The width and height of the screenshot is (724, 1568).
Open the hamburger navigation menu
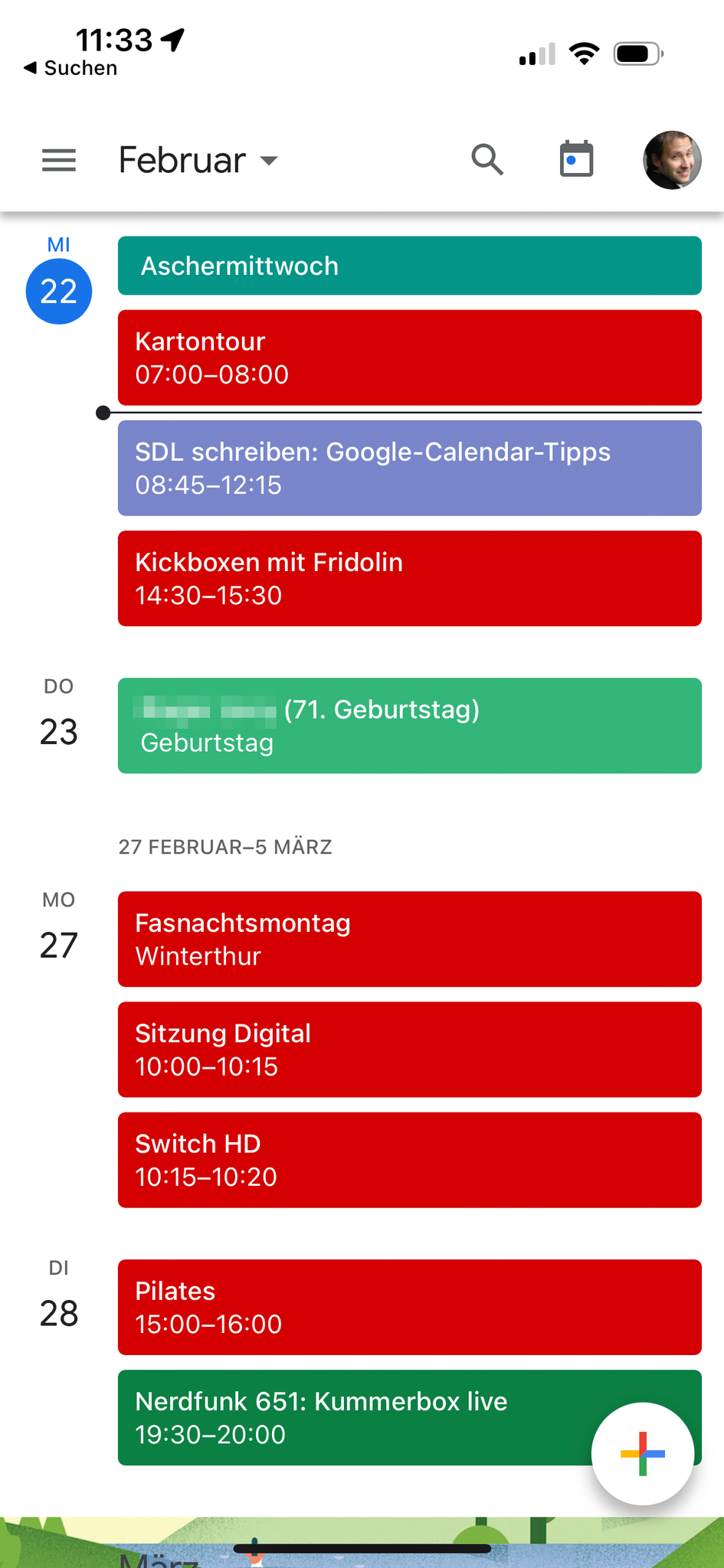click(x=59, y=160)
